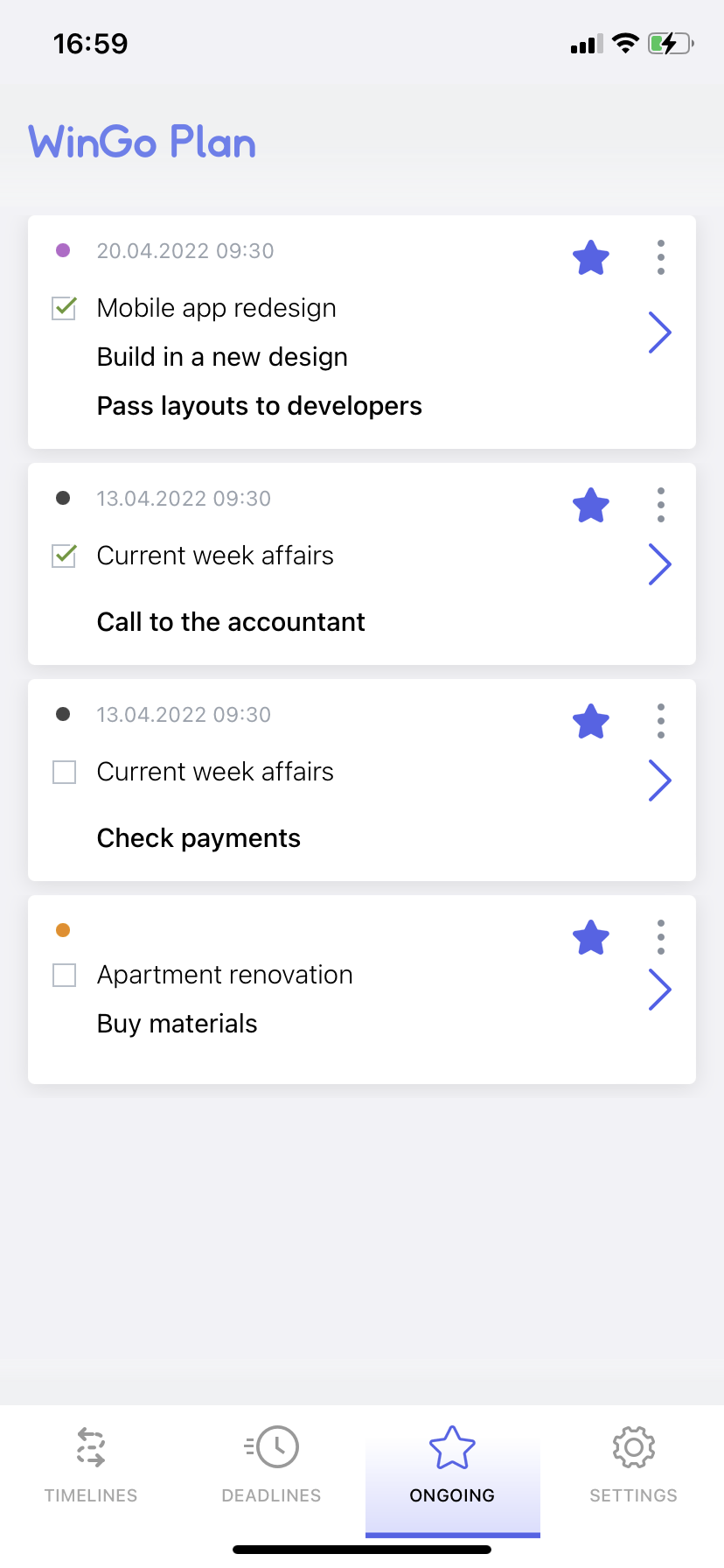The width and height of the screenshot is (724, 1568).
Task: Open the three-dot menu on Apartment renovation
Action: (x=660, y=936)
